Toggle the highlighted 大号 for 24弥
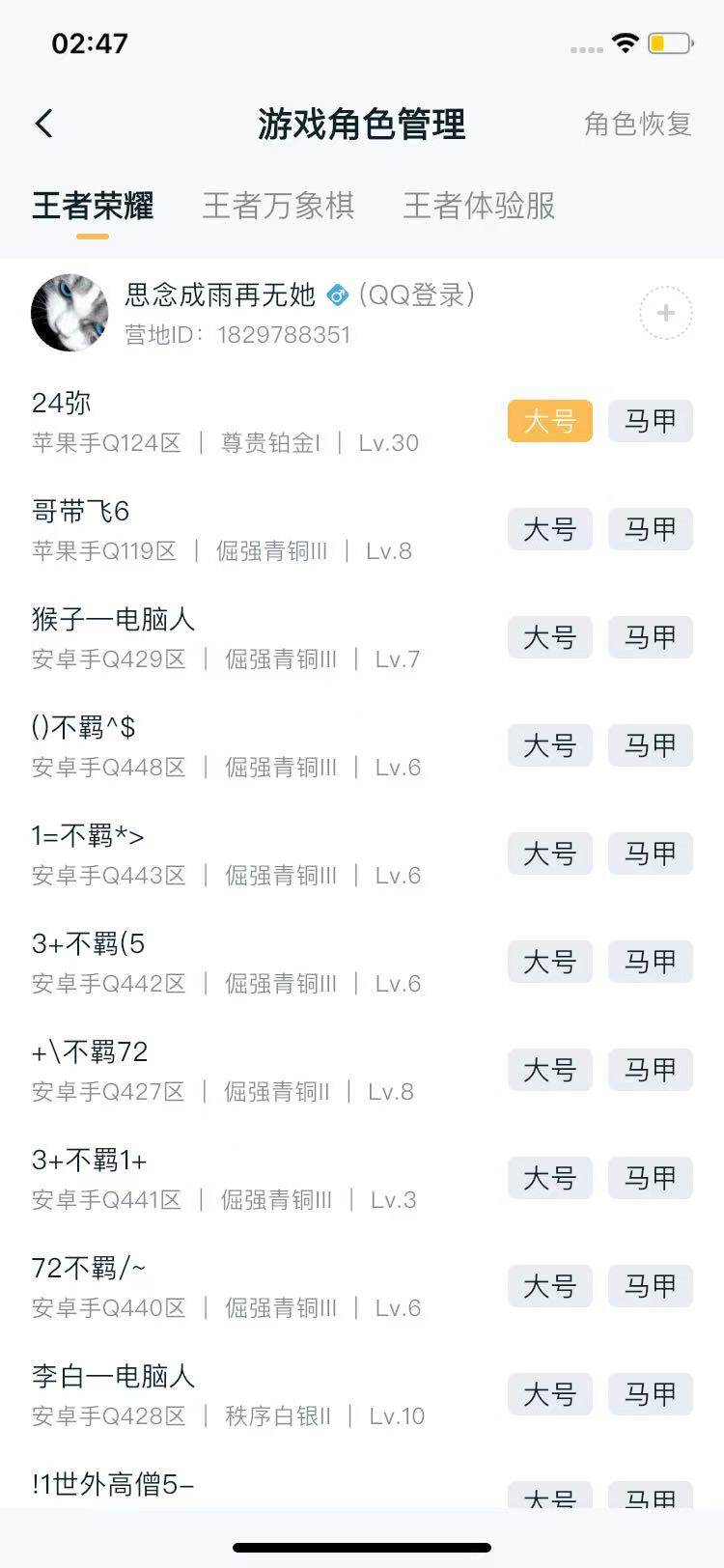Screen dimensions: 724x1568 (549, 421)
